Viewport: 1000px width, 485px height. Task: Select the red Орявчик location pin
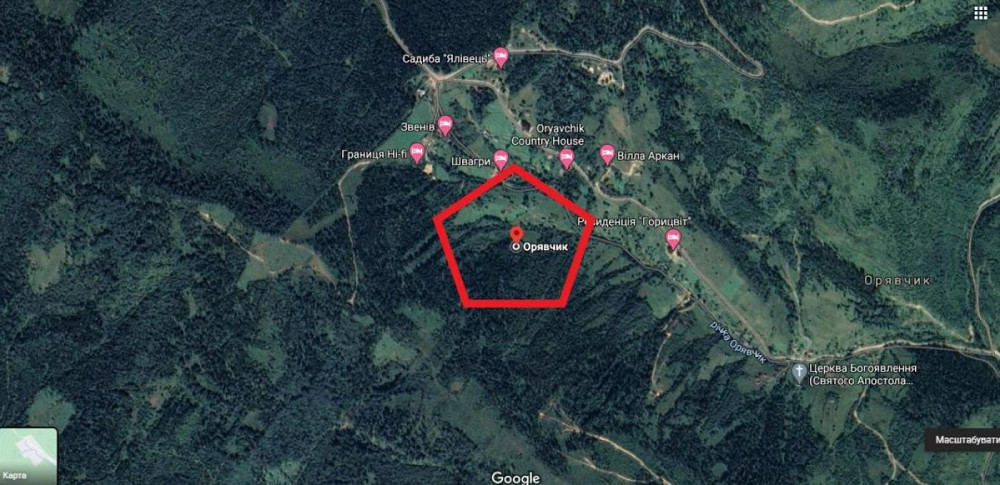pos(517,235)
